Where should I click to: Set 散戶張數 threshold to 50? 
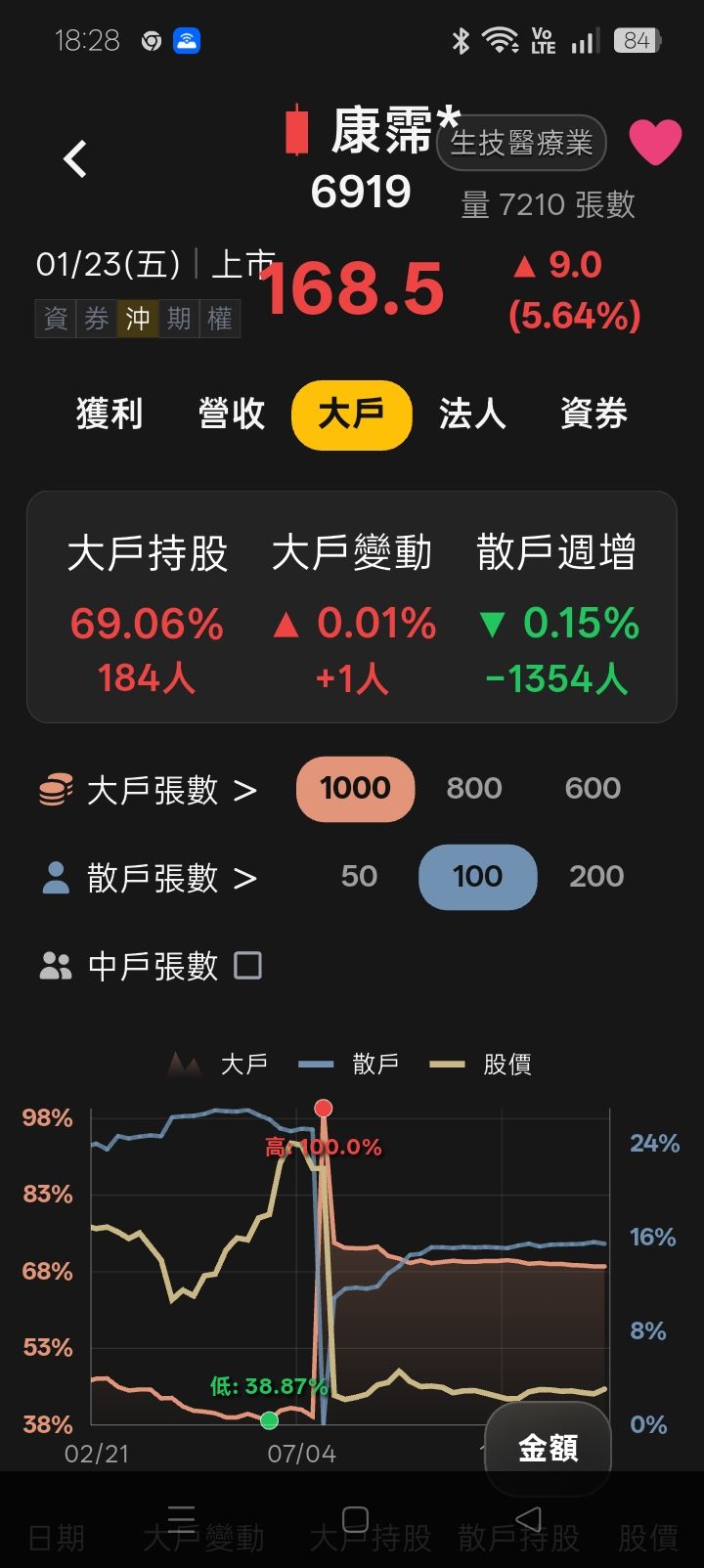359,876
